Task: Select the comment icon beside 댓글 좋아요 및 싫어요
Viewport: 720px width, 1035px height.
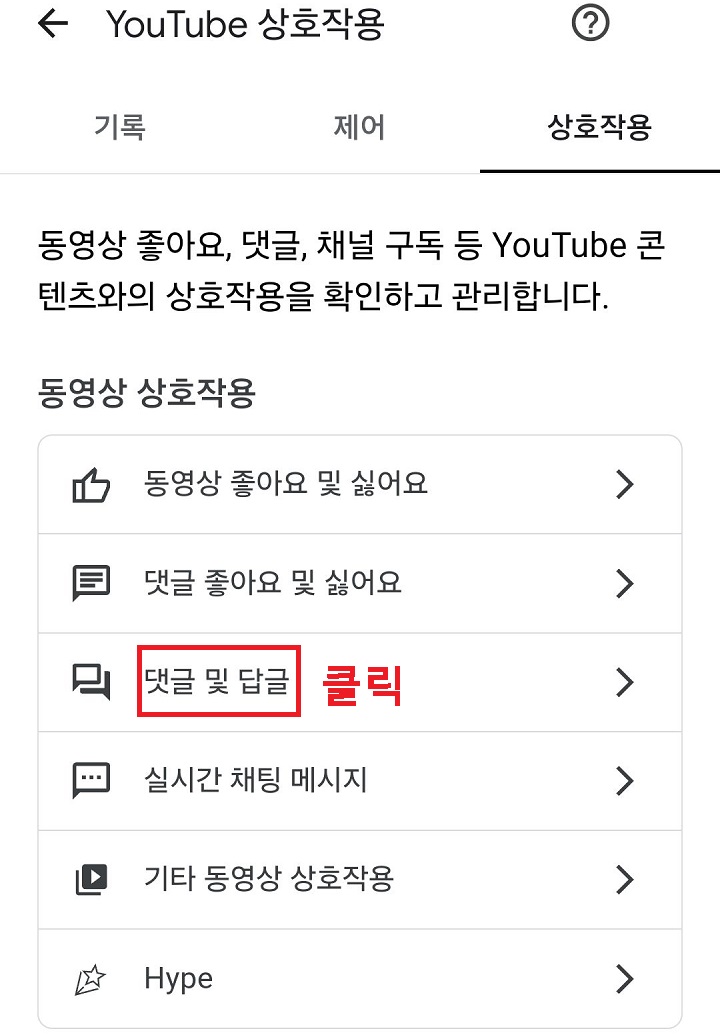Action: [x=92, y=583]
